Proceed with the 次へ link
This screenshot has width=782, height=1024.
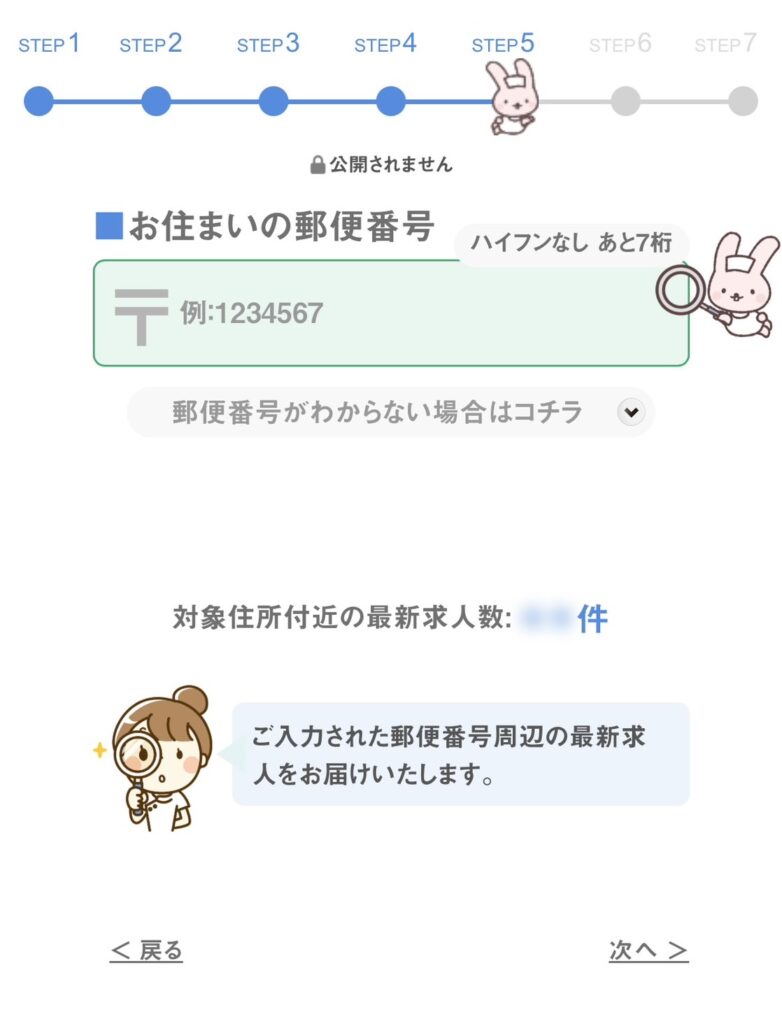pos(648,950)
